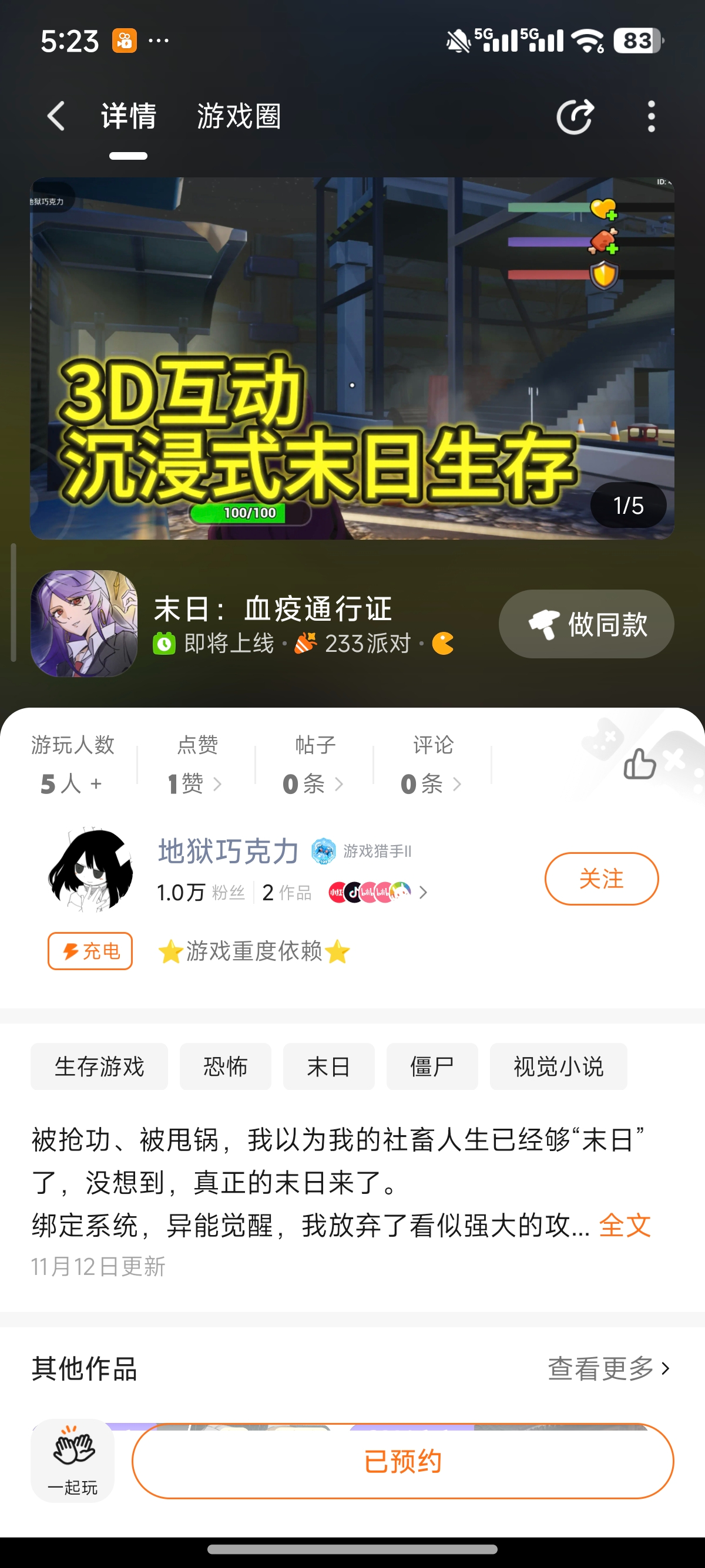Share this game via the share icon
The width and height of the screenshot is (705, 1568).
(x=574, y=116)
